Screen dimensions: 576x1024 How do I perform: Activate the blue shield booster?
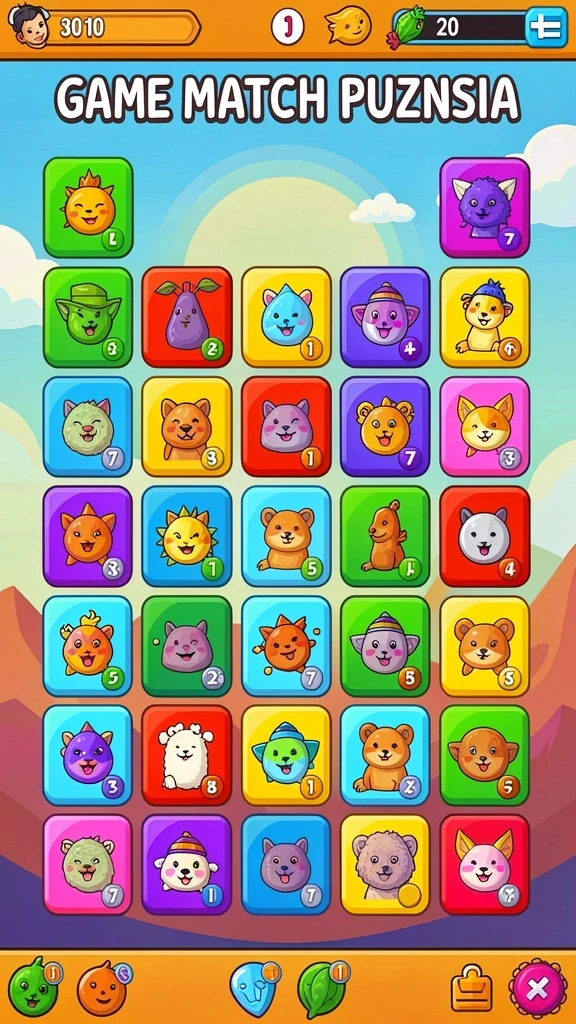253,987
